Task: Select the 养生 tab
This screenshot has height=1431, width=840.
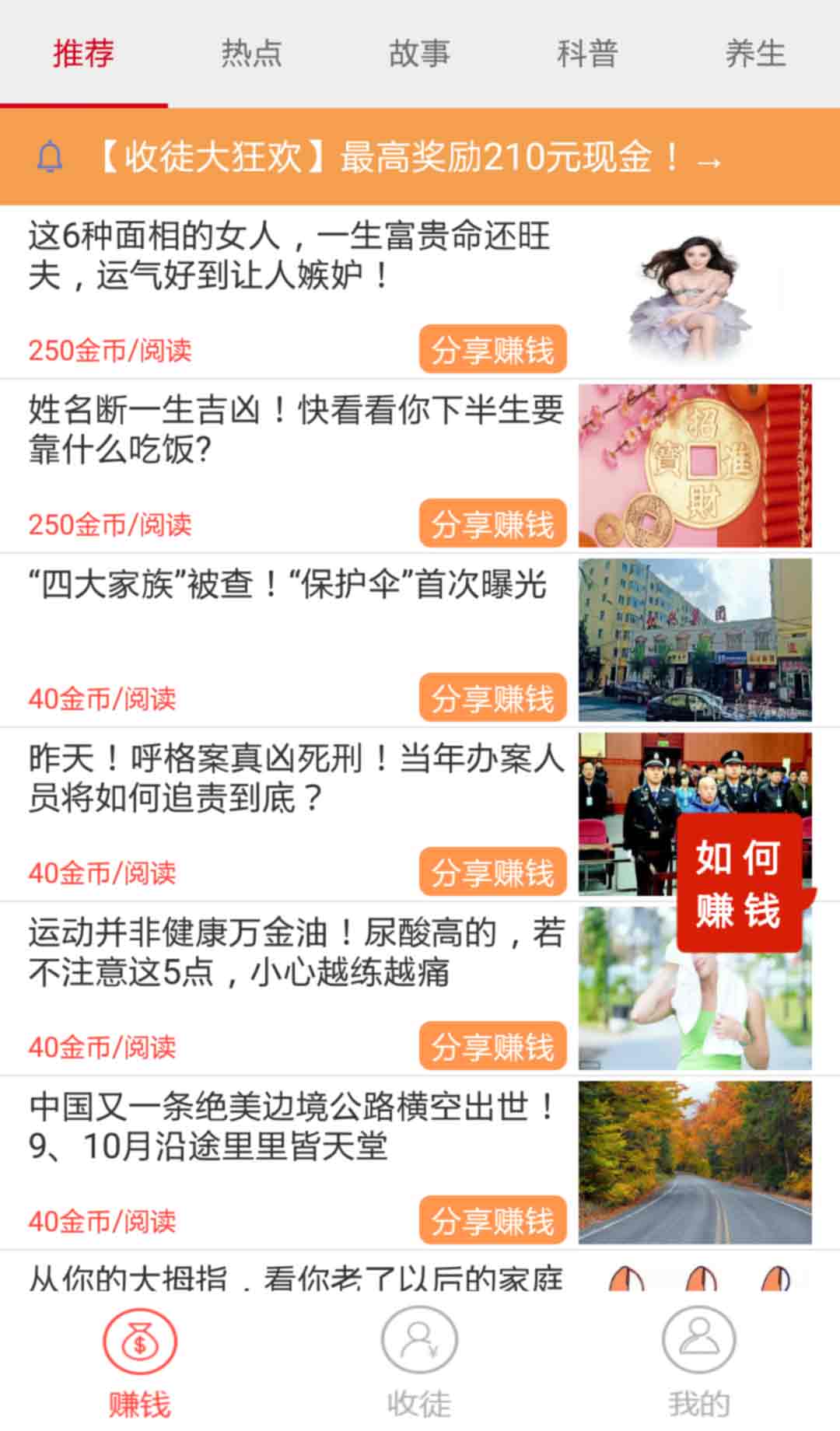Action: click(755, 53)
